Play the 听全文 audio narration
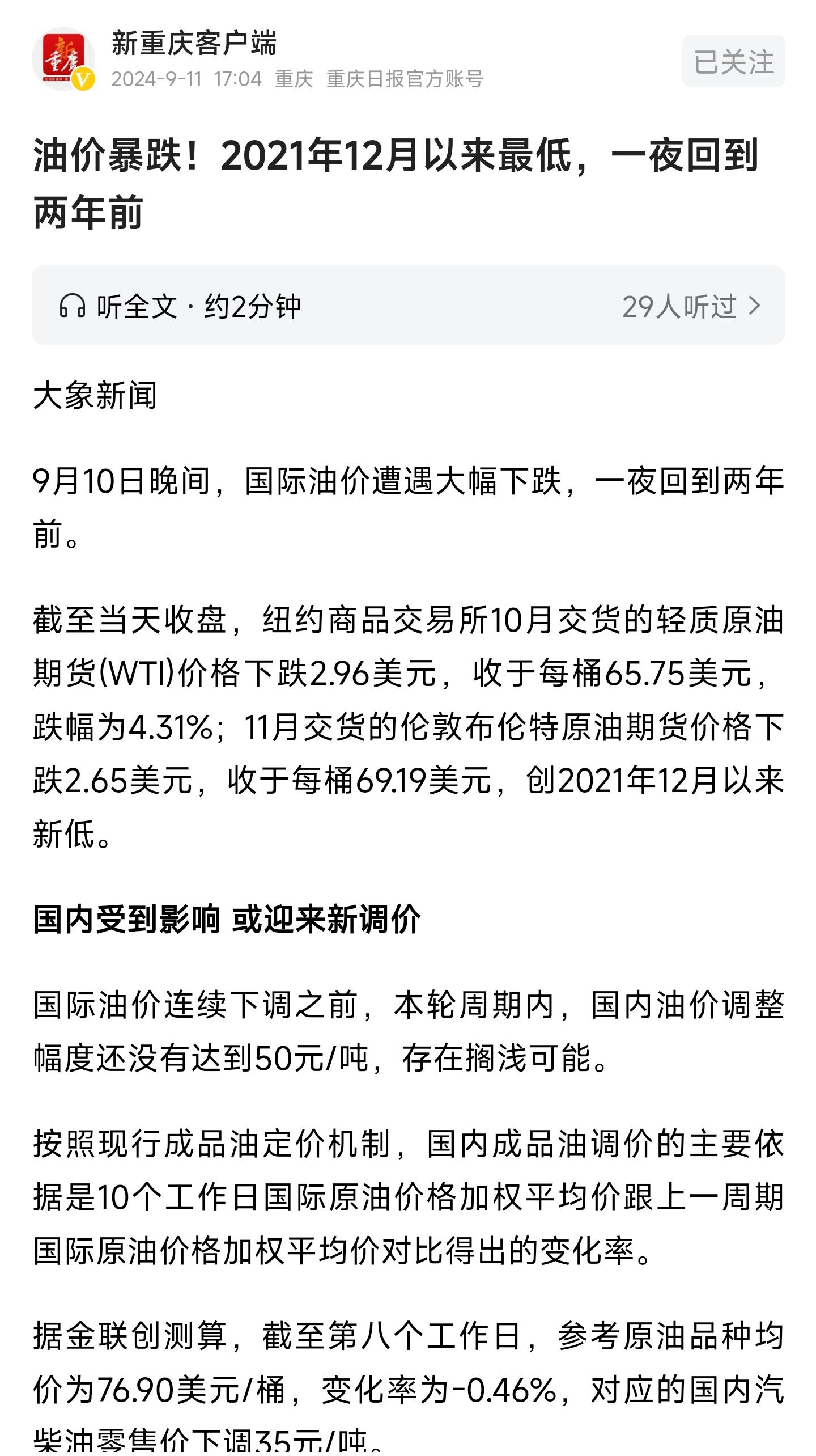This screenshot has height=1456, width=816. point(180,306)
